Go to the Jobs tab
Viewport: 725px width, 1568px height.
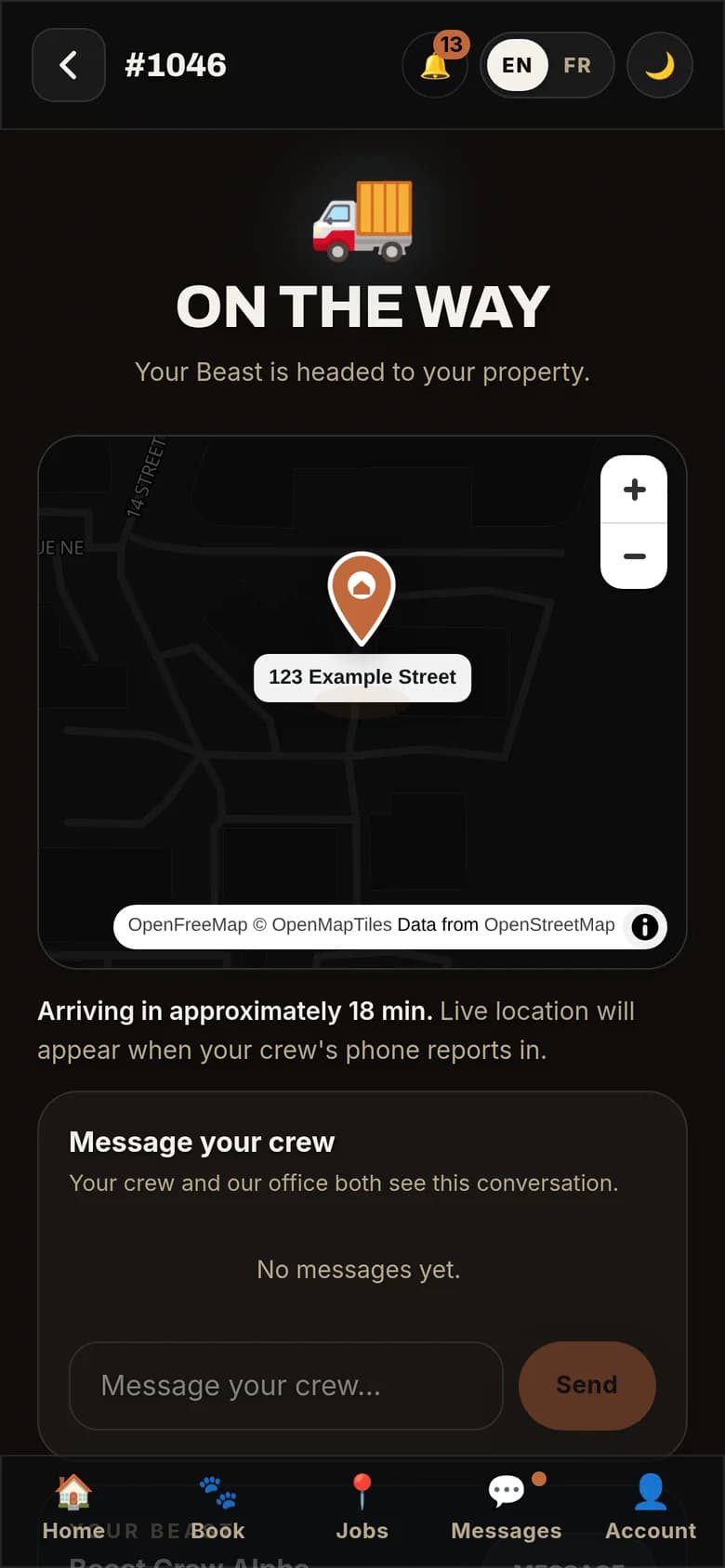click(362, 1509)
